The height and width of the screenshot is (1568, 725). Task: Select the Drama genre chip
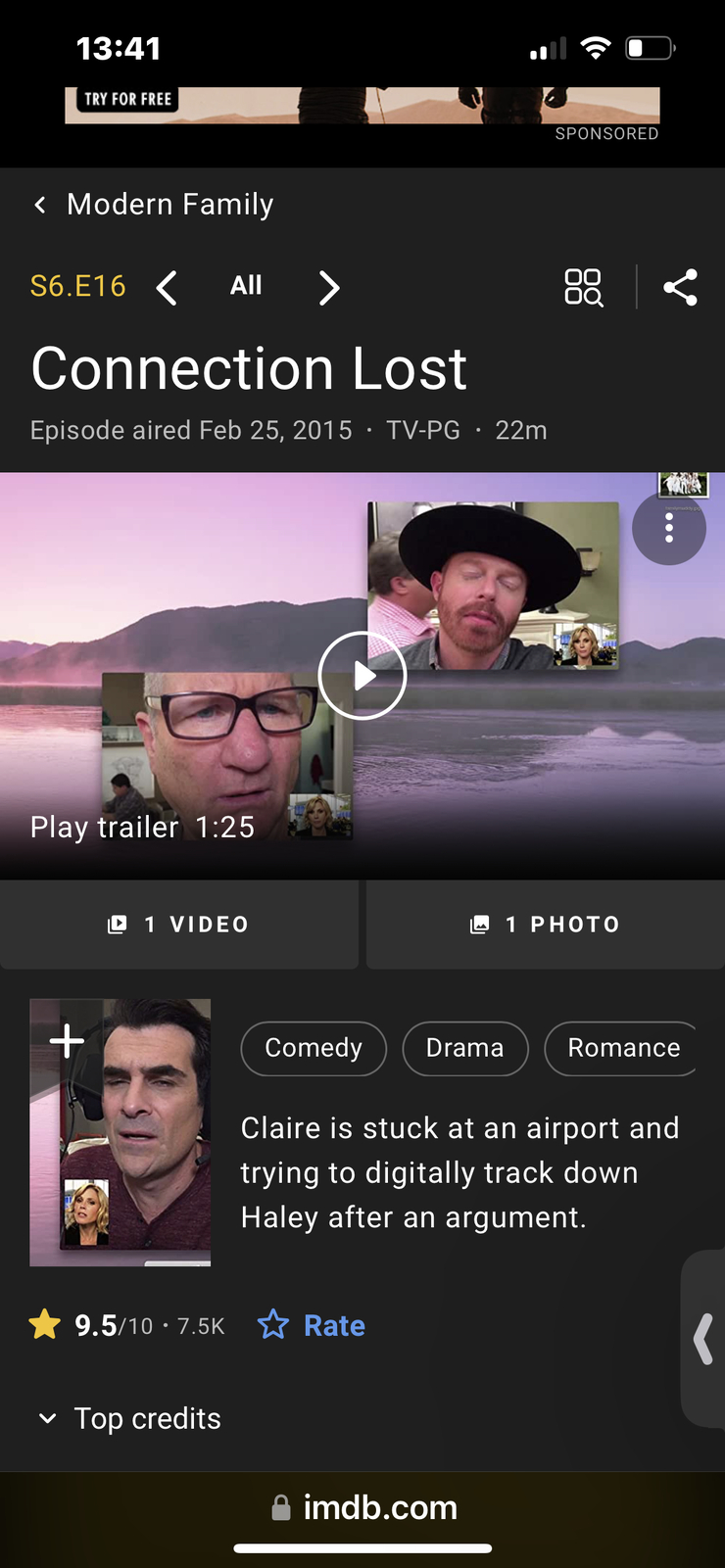(x=464, y=1048)
